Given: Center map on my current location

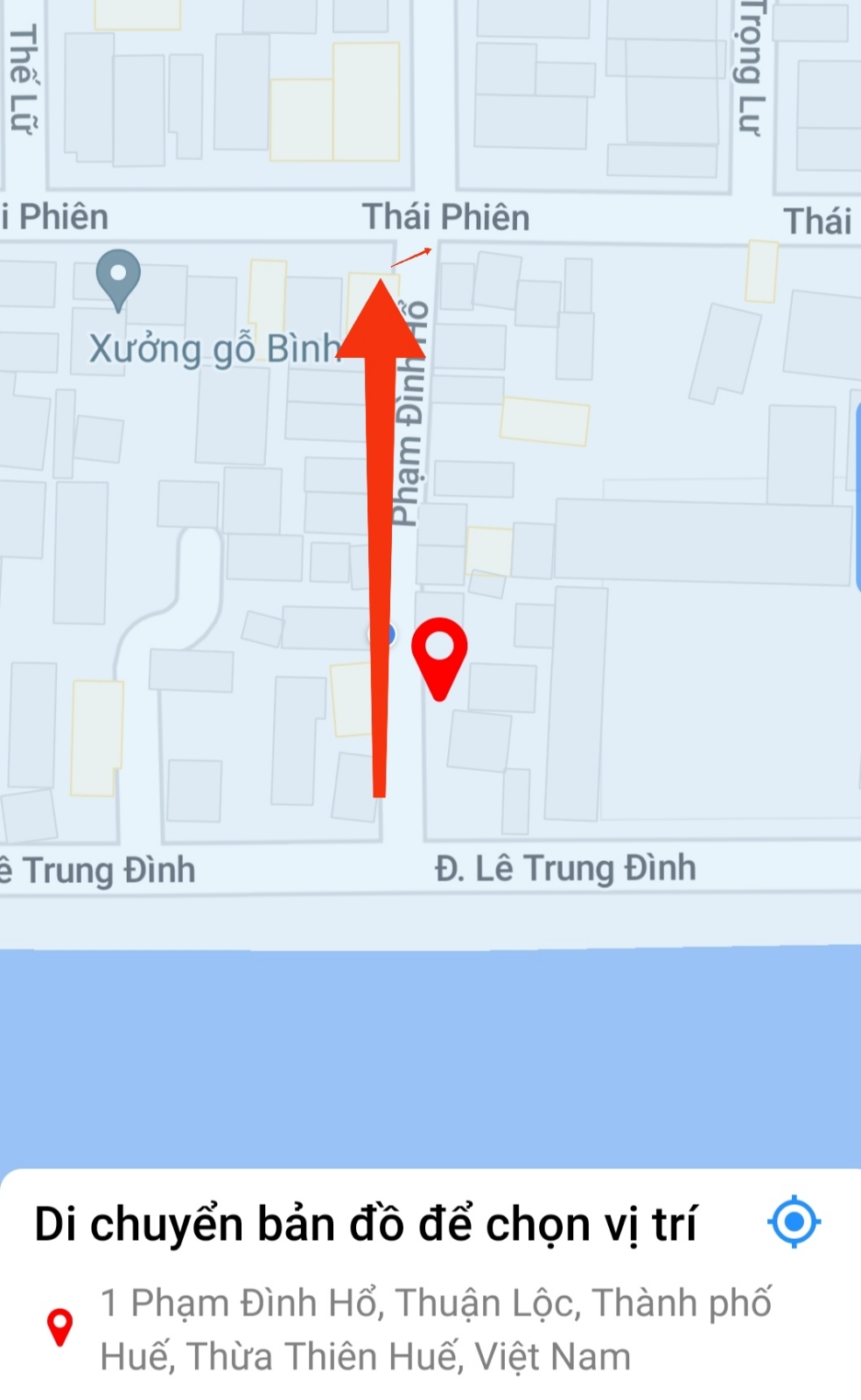Looking at the screenshot, I should 794,1221.
